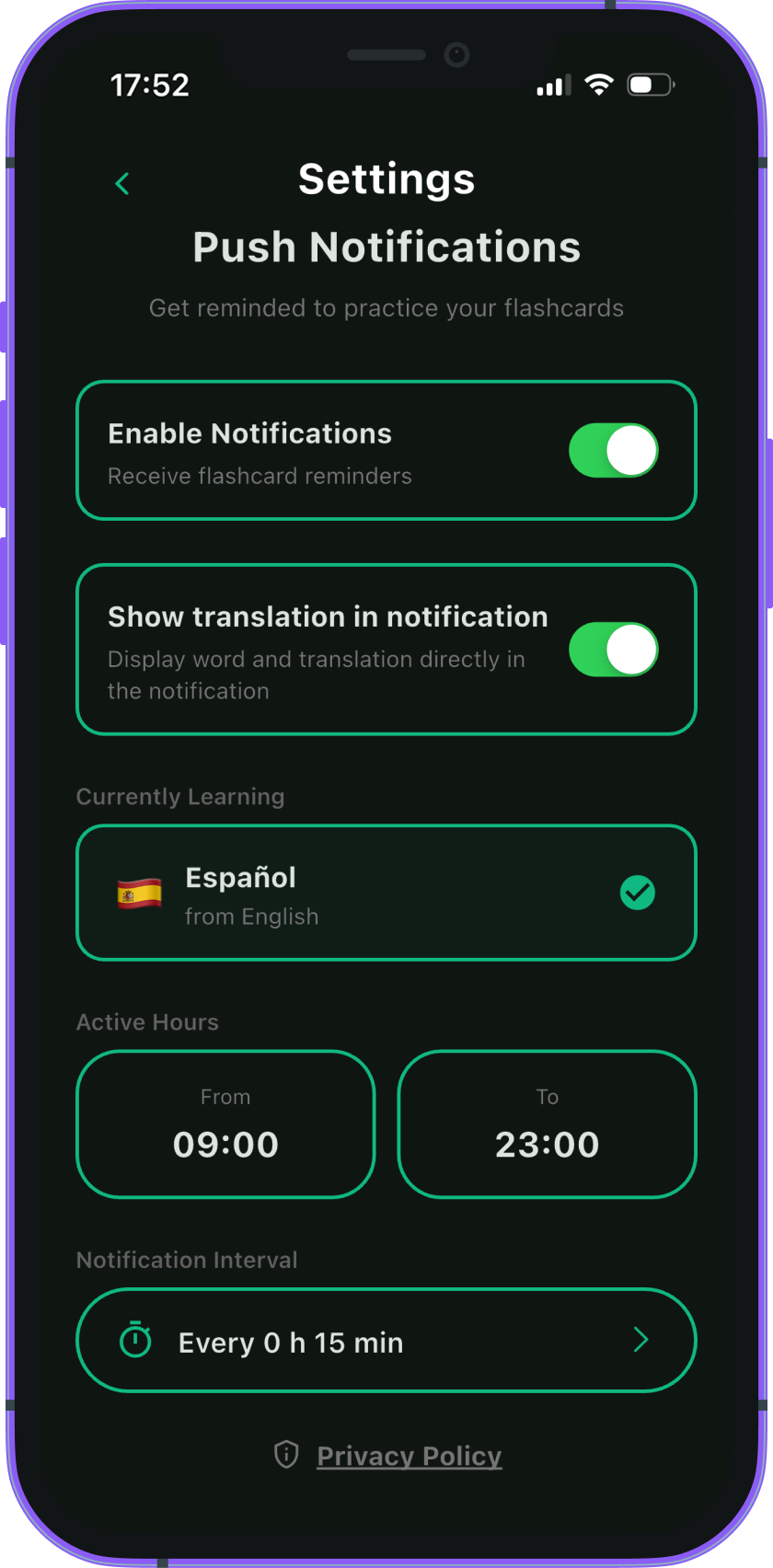
Task: Open the Español language selector card
Action: click(386, 893)
